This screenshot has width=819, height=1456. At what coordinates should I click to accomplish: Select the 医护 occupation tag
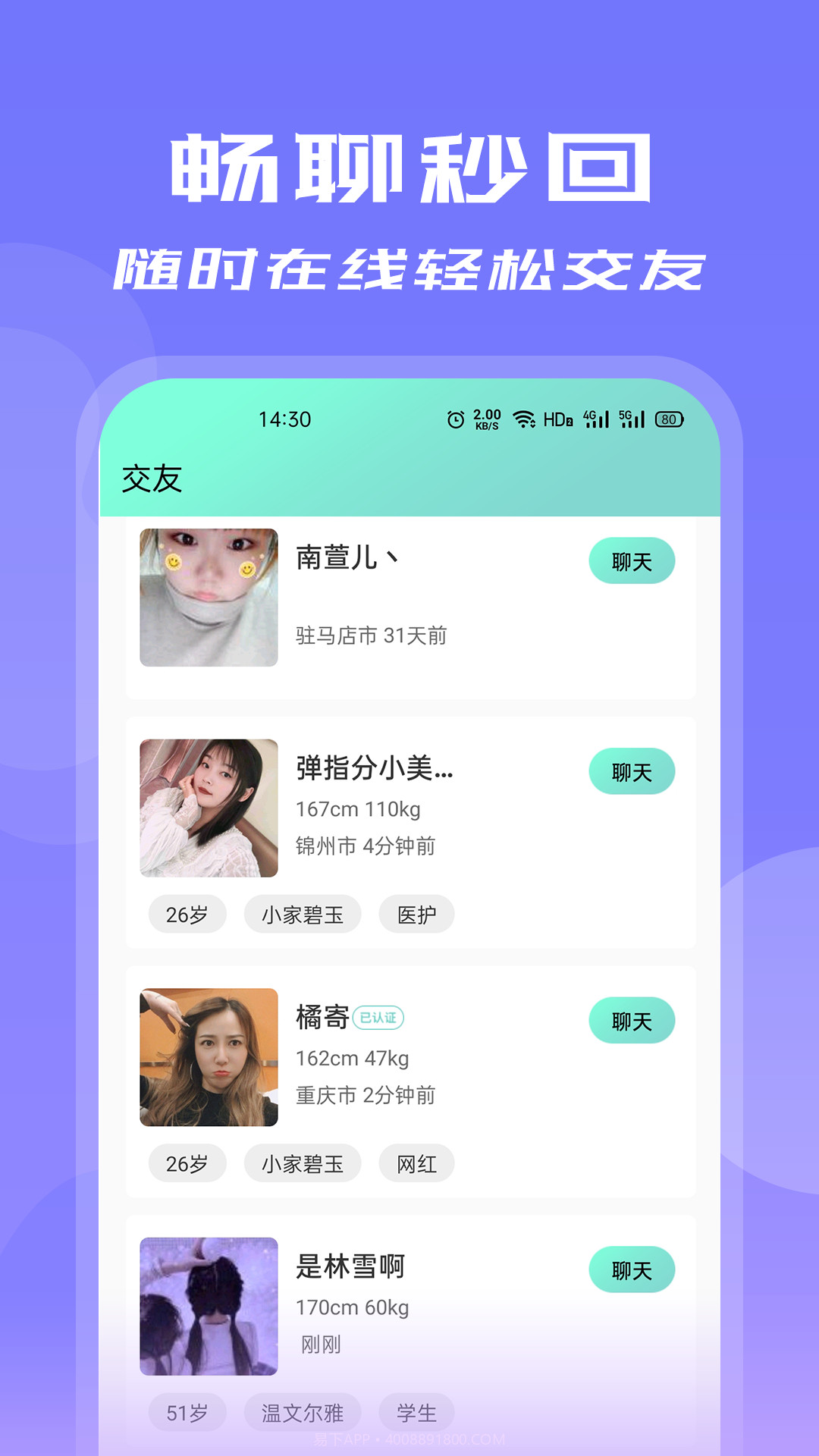point(416,915)
